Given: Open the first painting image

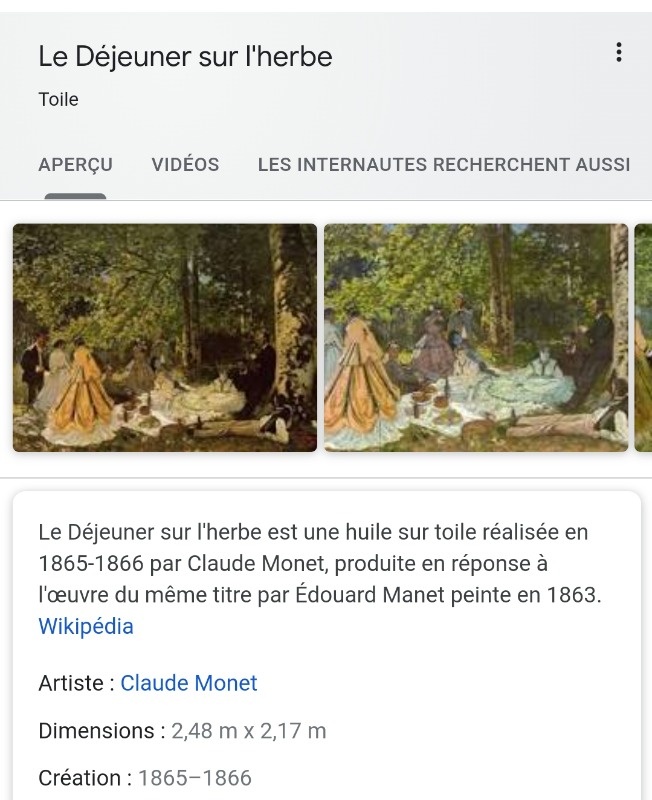Looking at the screenshot, I should 165,338.
